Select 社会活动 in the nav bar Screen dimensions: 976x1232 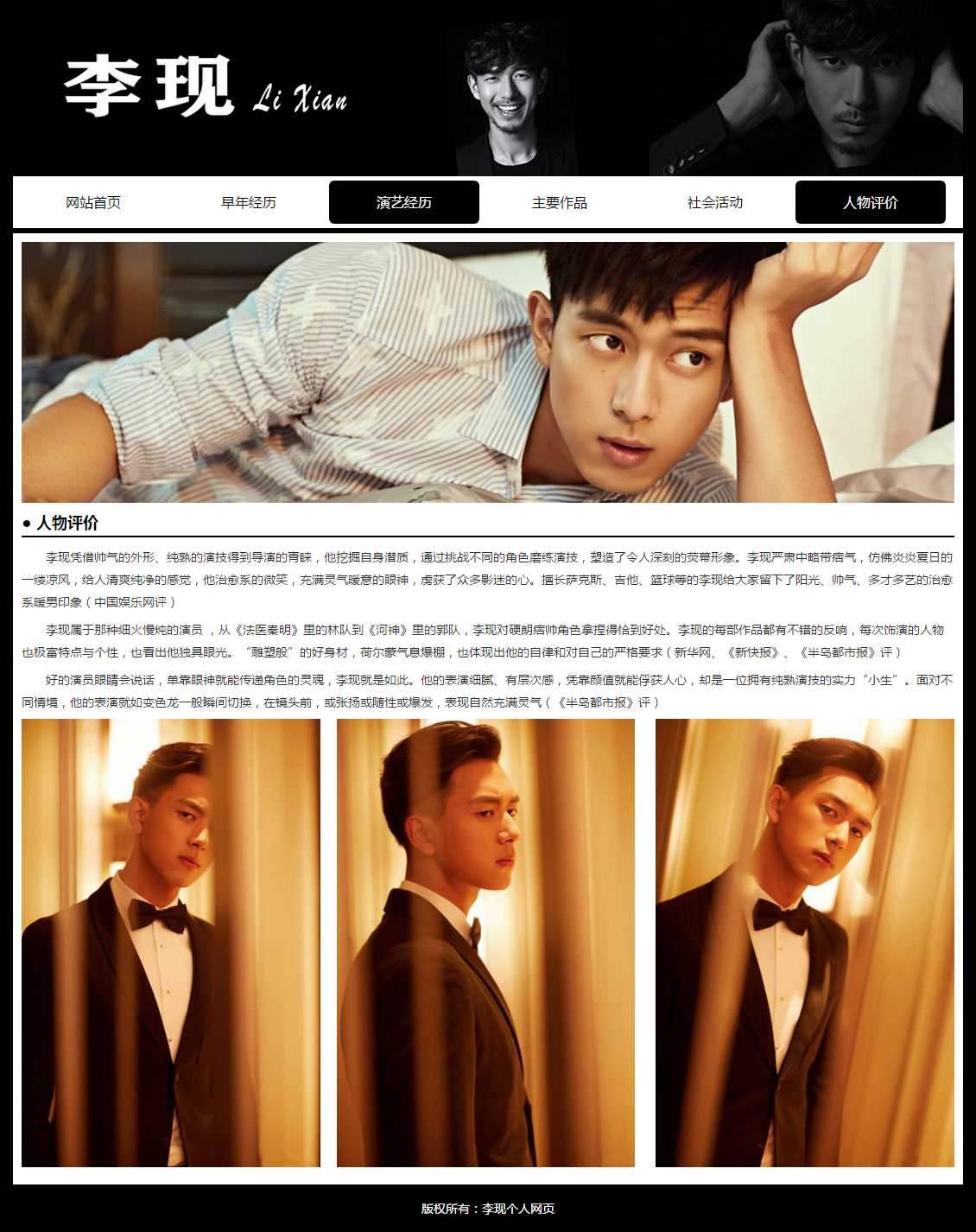pos(715,202)
